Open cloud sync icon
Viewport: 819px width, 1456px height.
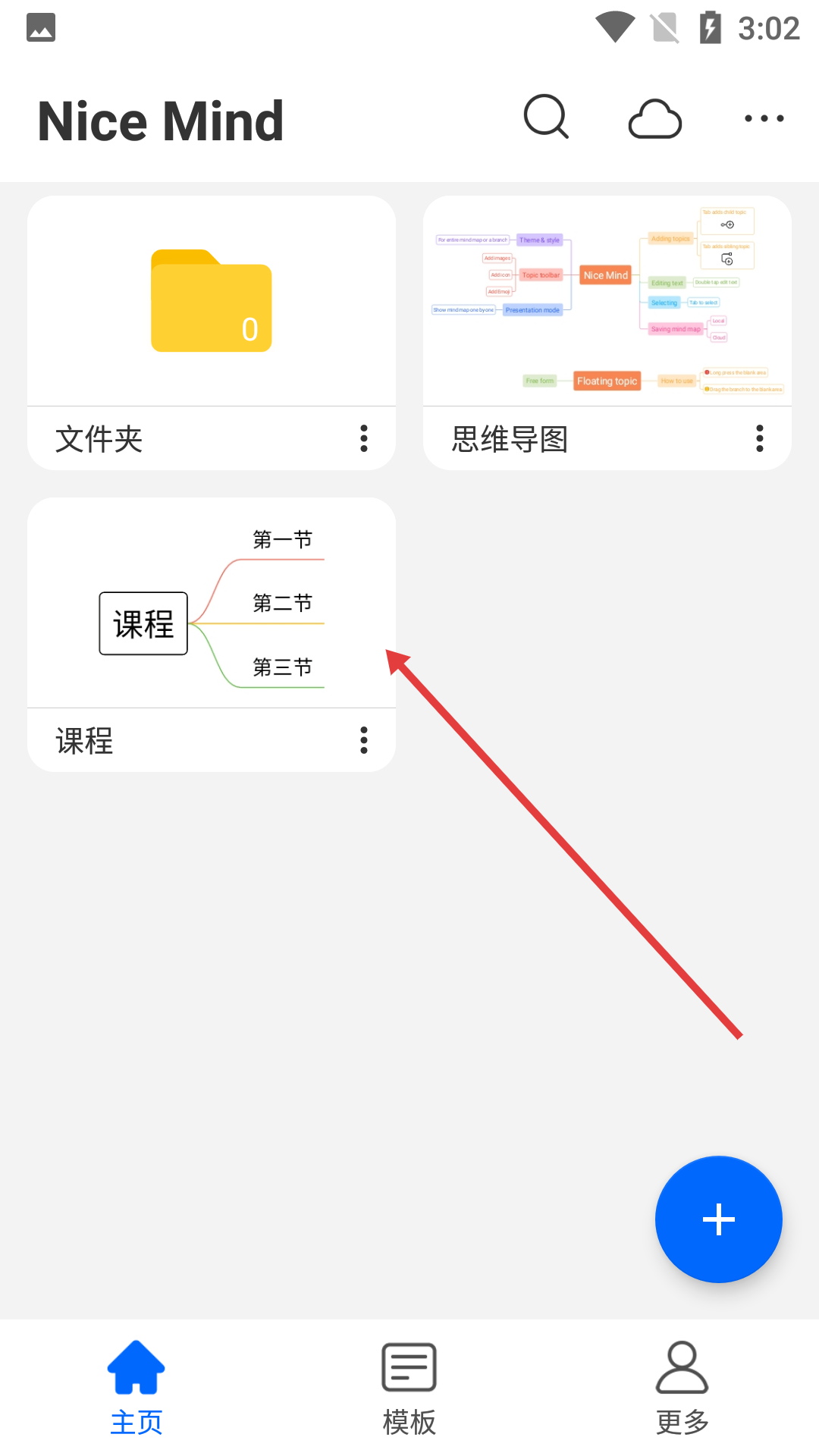pyautogui.click(x=655, y=119)
